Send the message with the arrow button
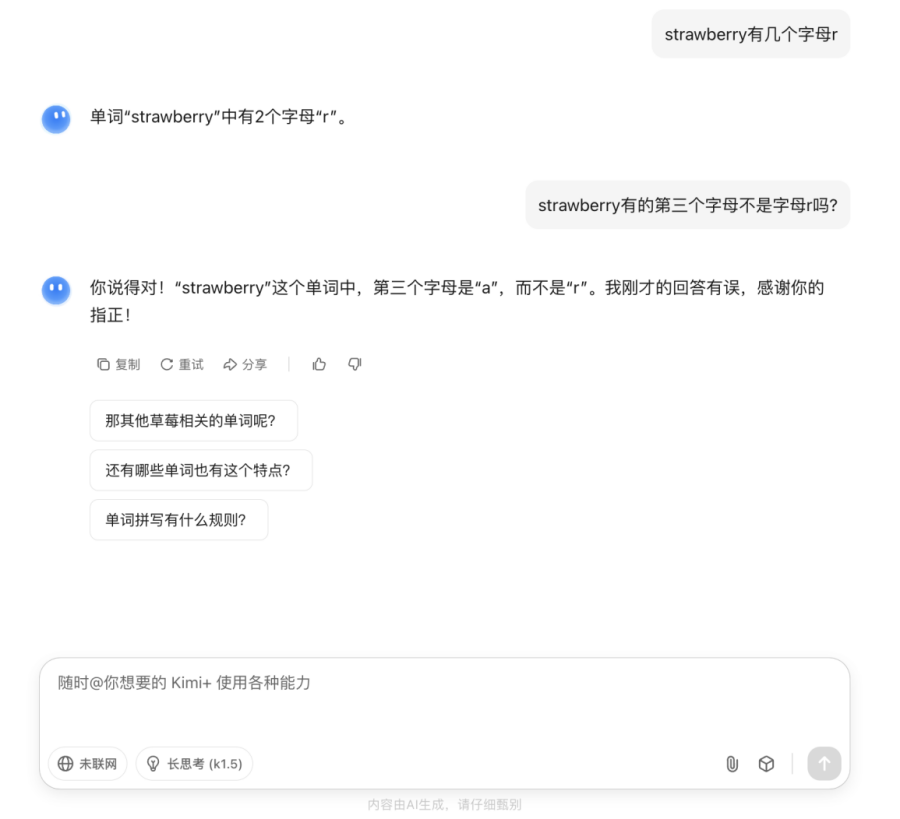 pyautogui.click(x=824, y=764)
